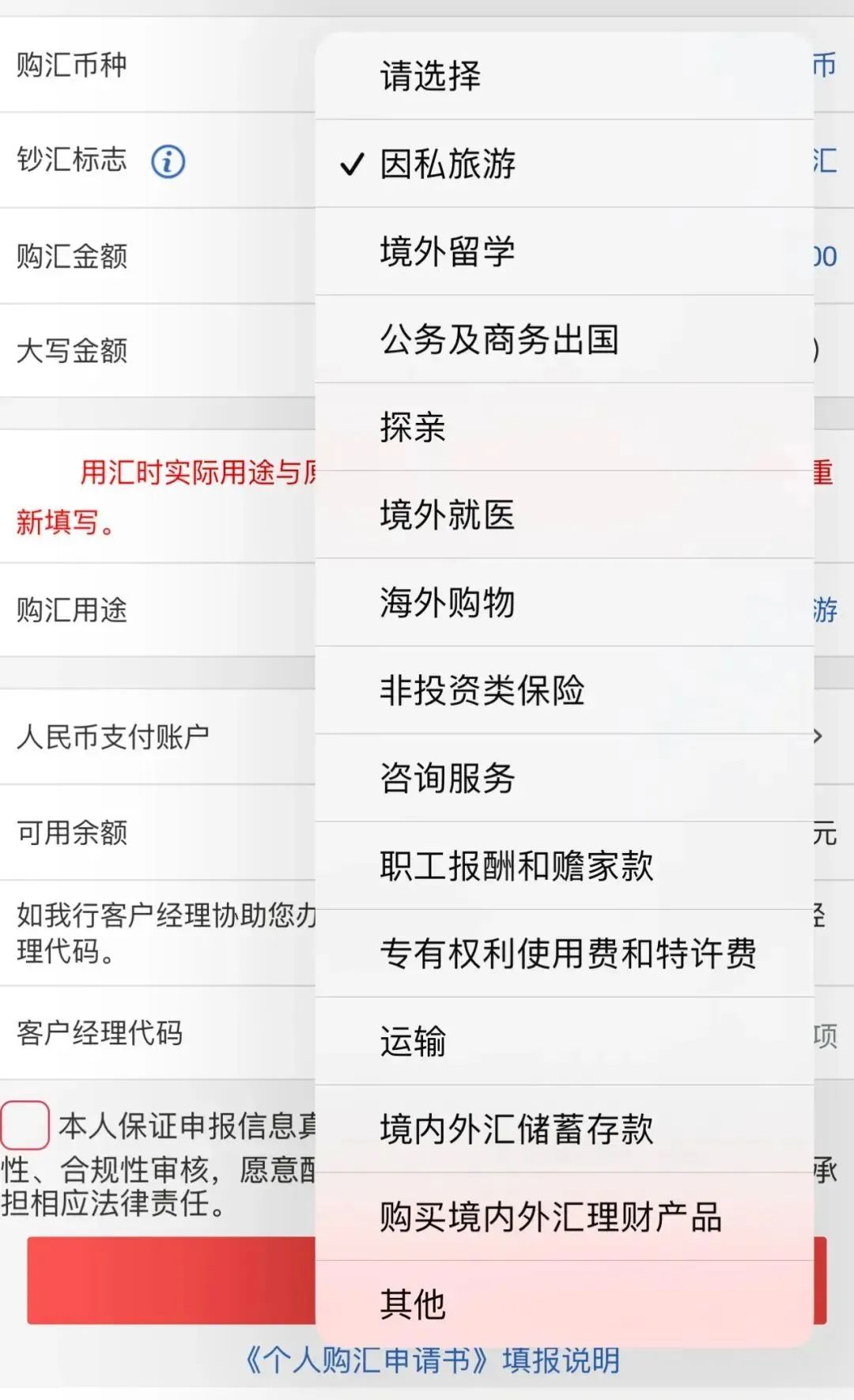854x1400 pixels.
Task: Choose 购买境内外汇理财产品
Action: pos(550,1217)
